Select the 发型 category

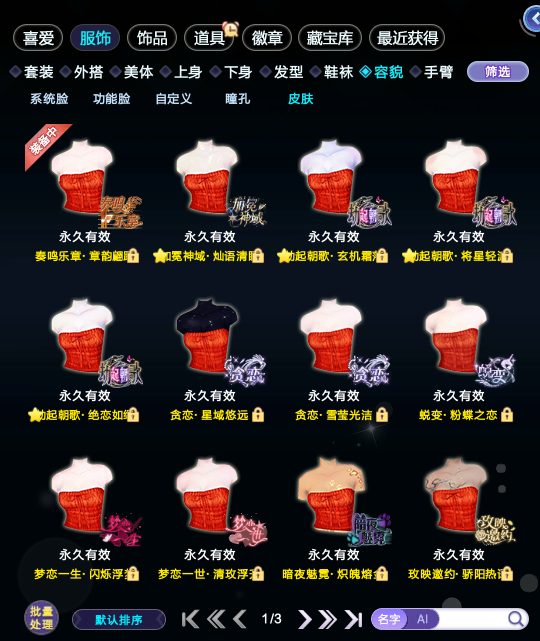point(282,72)
